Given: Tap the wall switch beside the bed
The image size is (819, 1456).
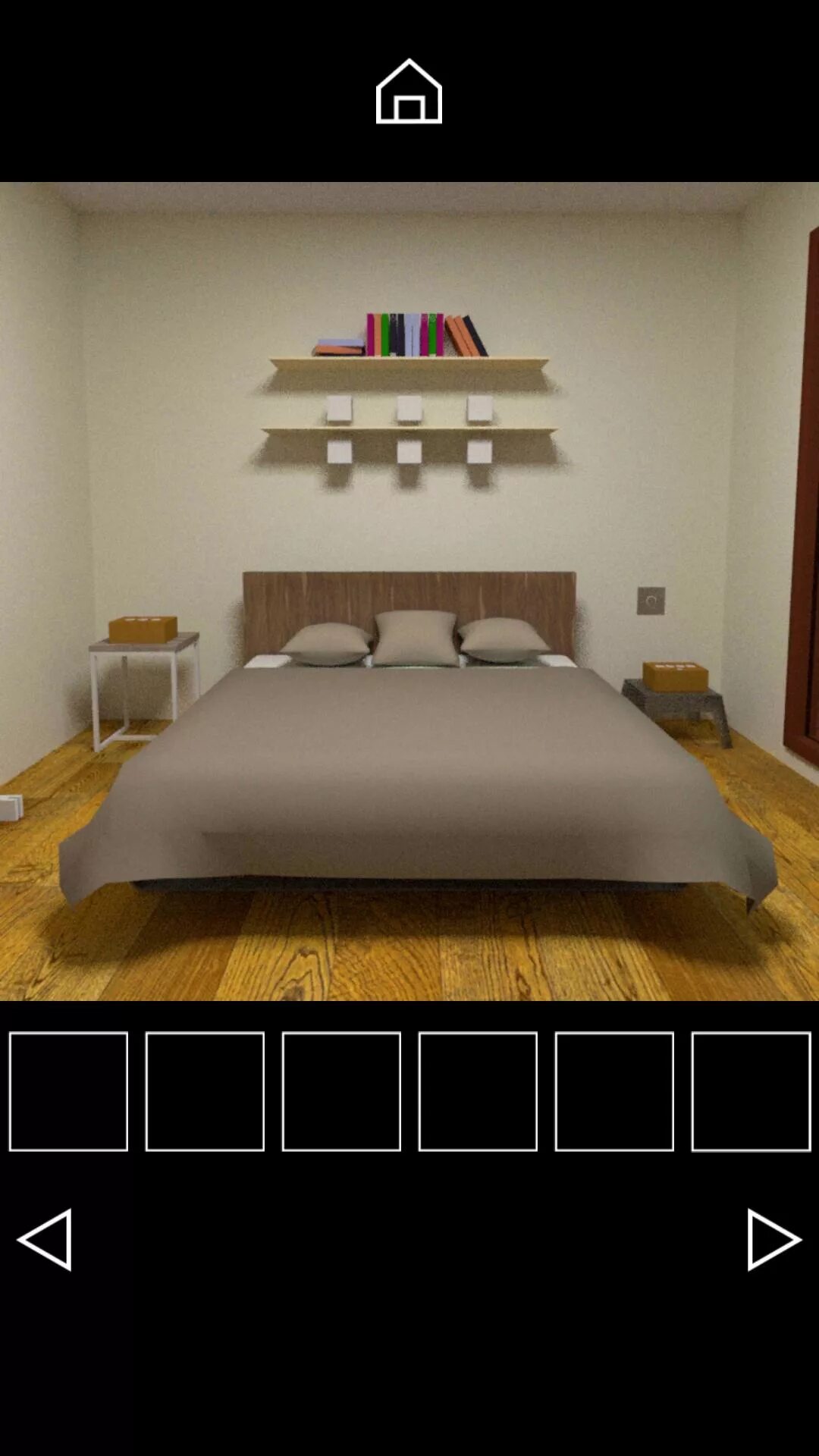Looking at the screenshot, I should 651,601.
